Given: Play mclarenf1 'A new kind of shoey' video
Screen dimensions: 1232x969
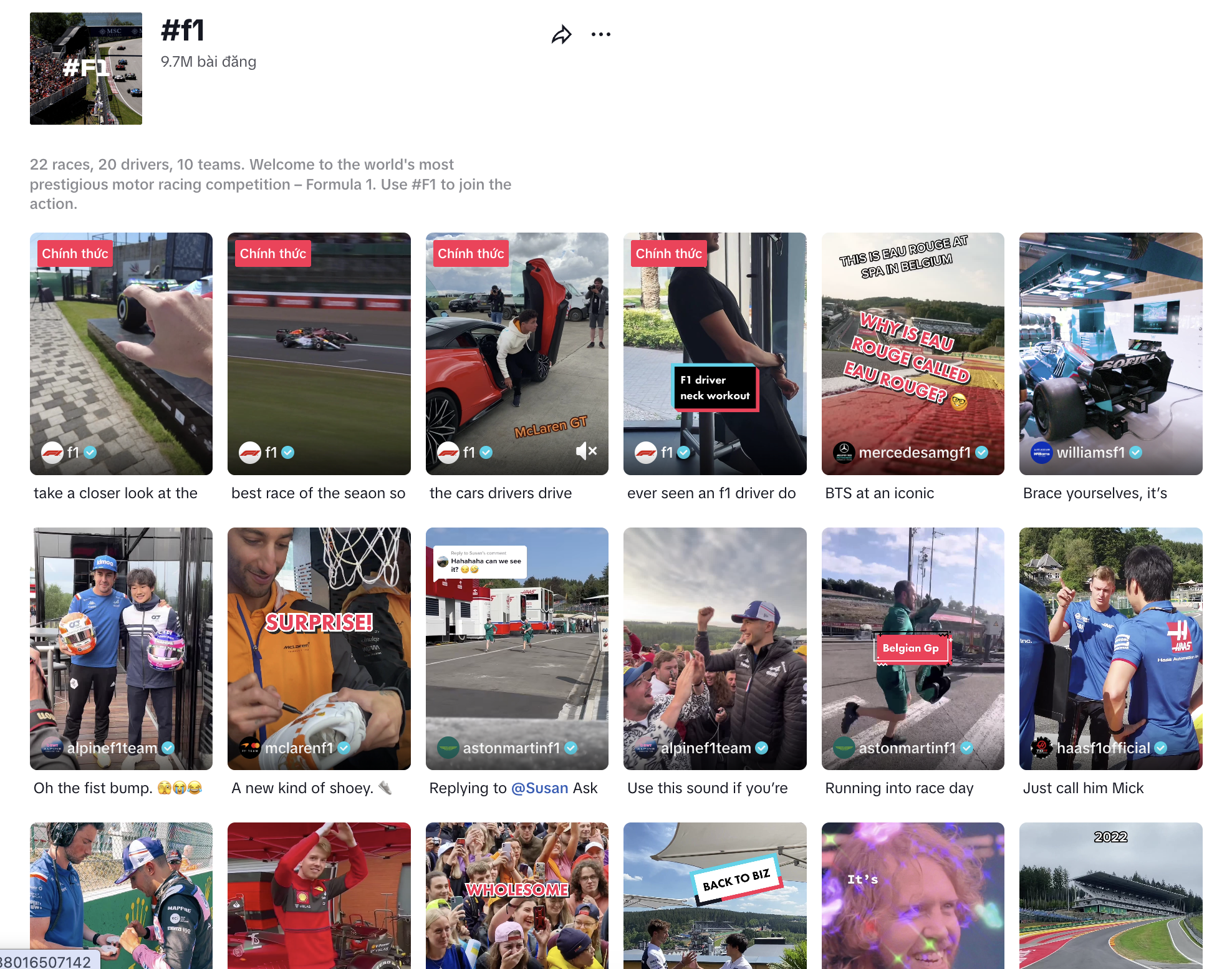Looking at the screenshot, I should tap(319, 648).
